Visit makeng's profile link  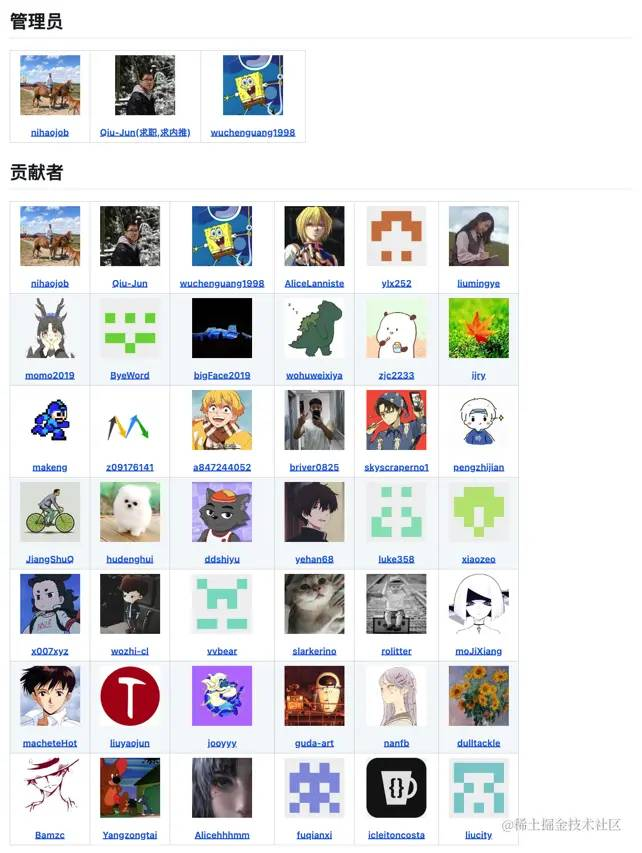(50, 467)
